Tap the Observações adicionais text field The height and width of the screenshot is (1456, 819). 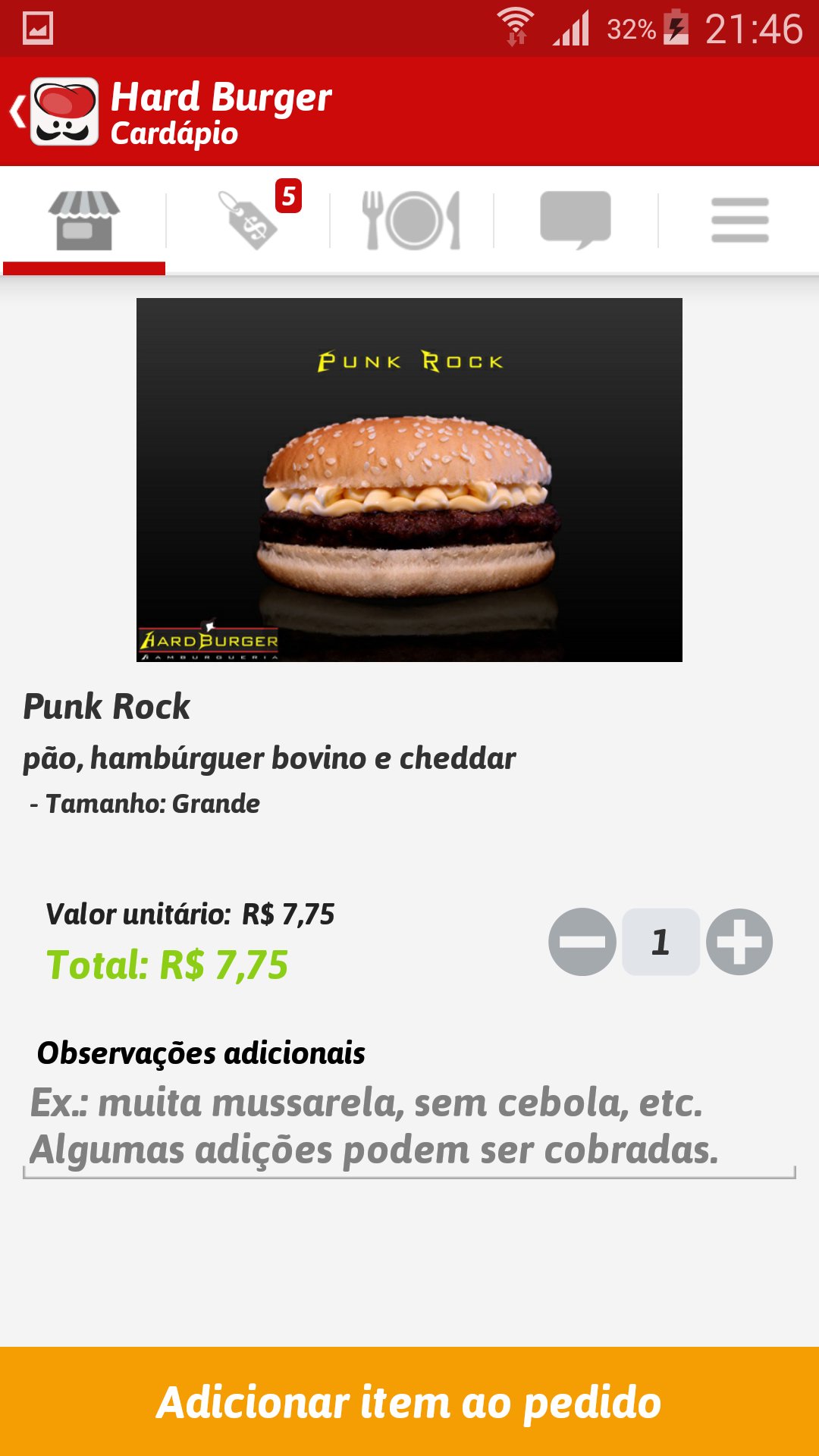(409, 1127)
